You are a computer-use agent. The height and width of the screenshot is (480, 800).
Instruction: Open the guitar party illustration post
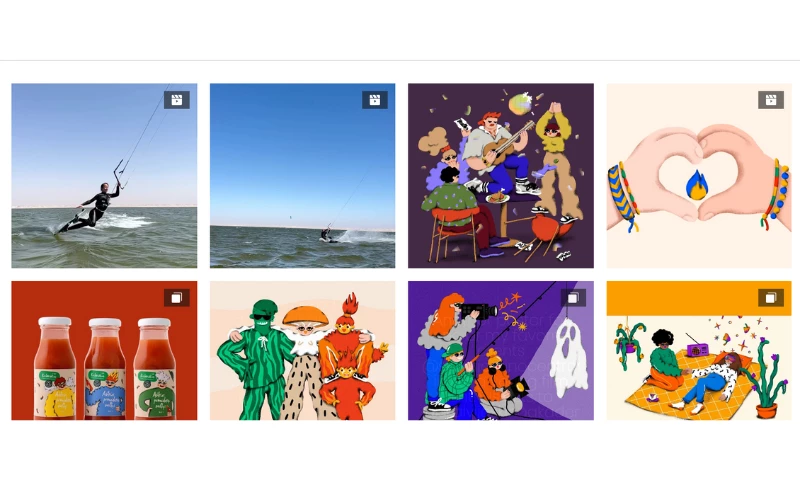click(500, 176)
